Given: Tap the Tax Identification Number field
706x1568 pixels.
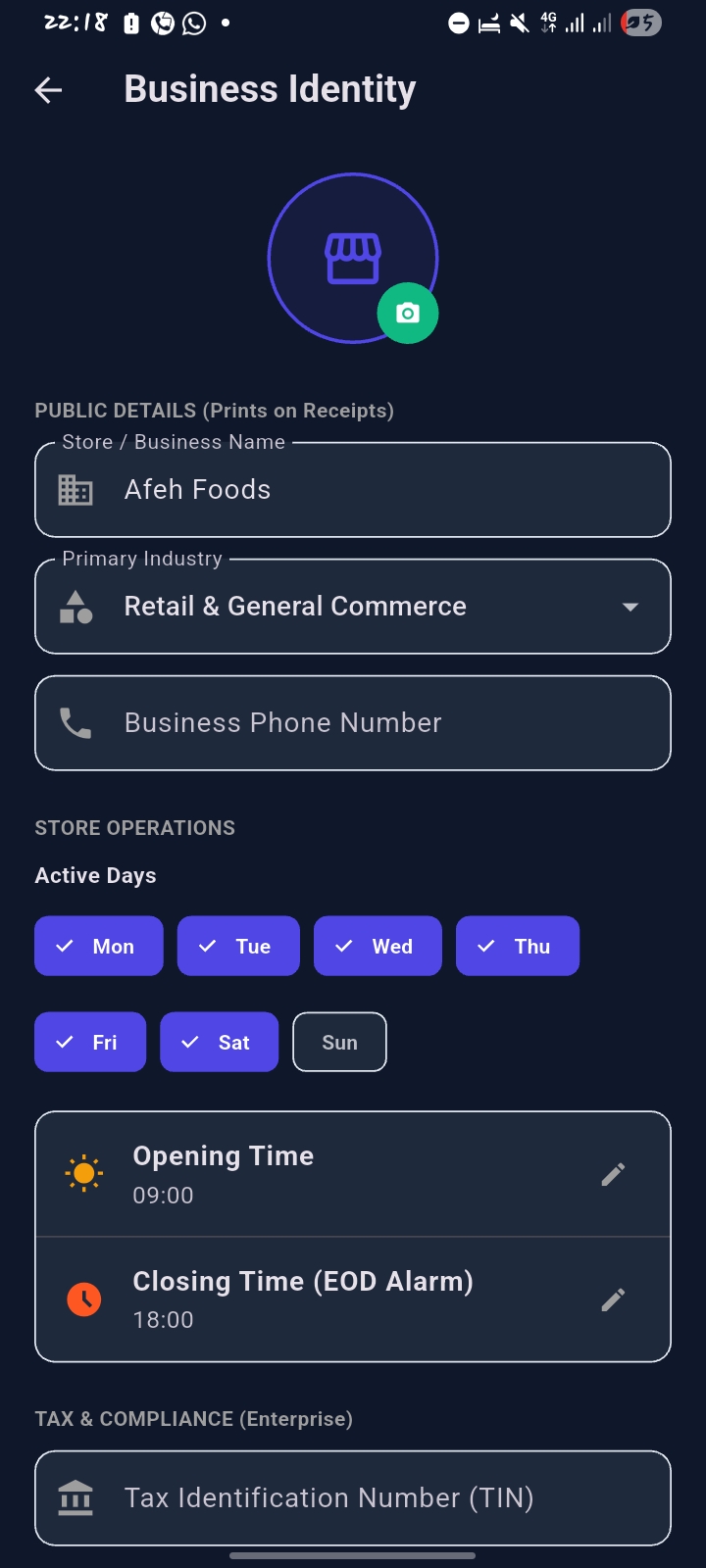Looking at the screenshot, I should (x=353, y=1498).
